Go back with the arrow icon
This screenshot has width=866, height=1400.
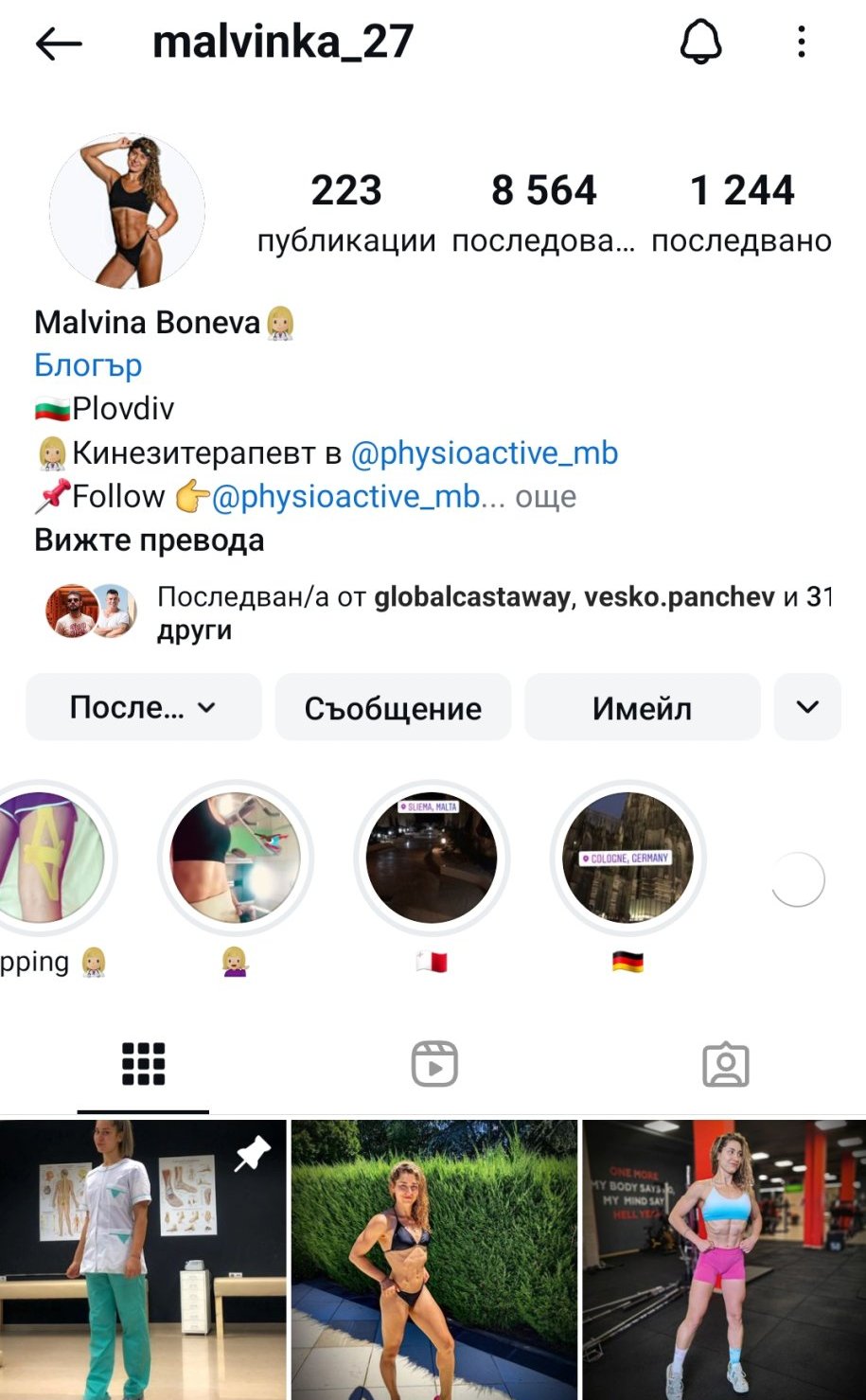59,44
